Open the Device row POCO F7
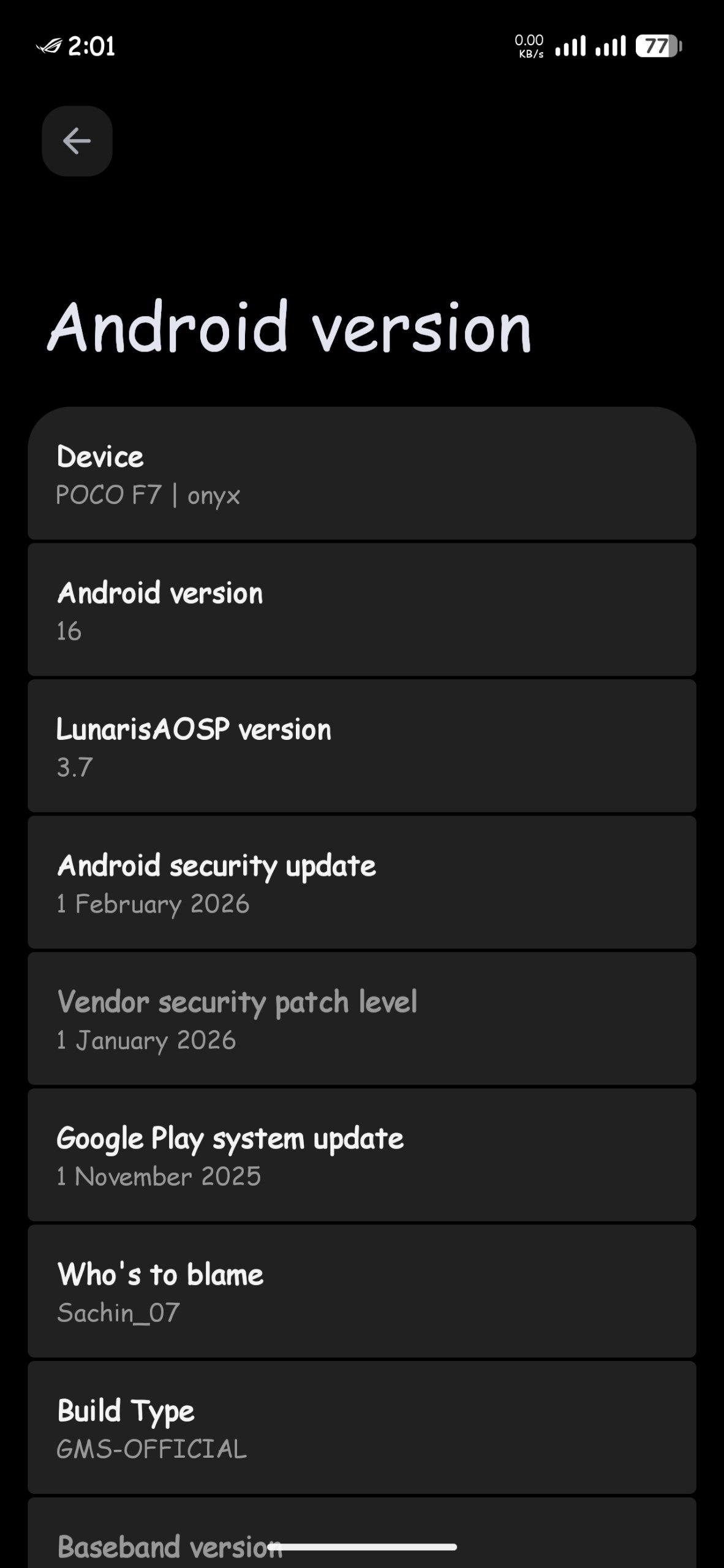 (361, 475)
